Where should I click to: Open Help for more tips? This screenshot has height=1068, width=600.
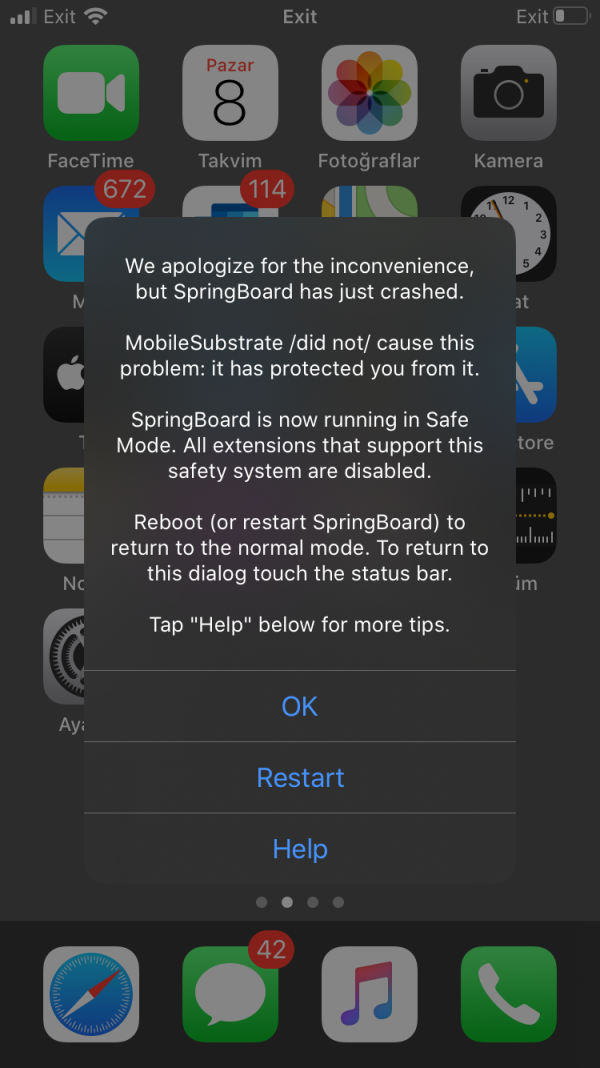(x=300, y=848)
